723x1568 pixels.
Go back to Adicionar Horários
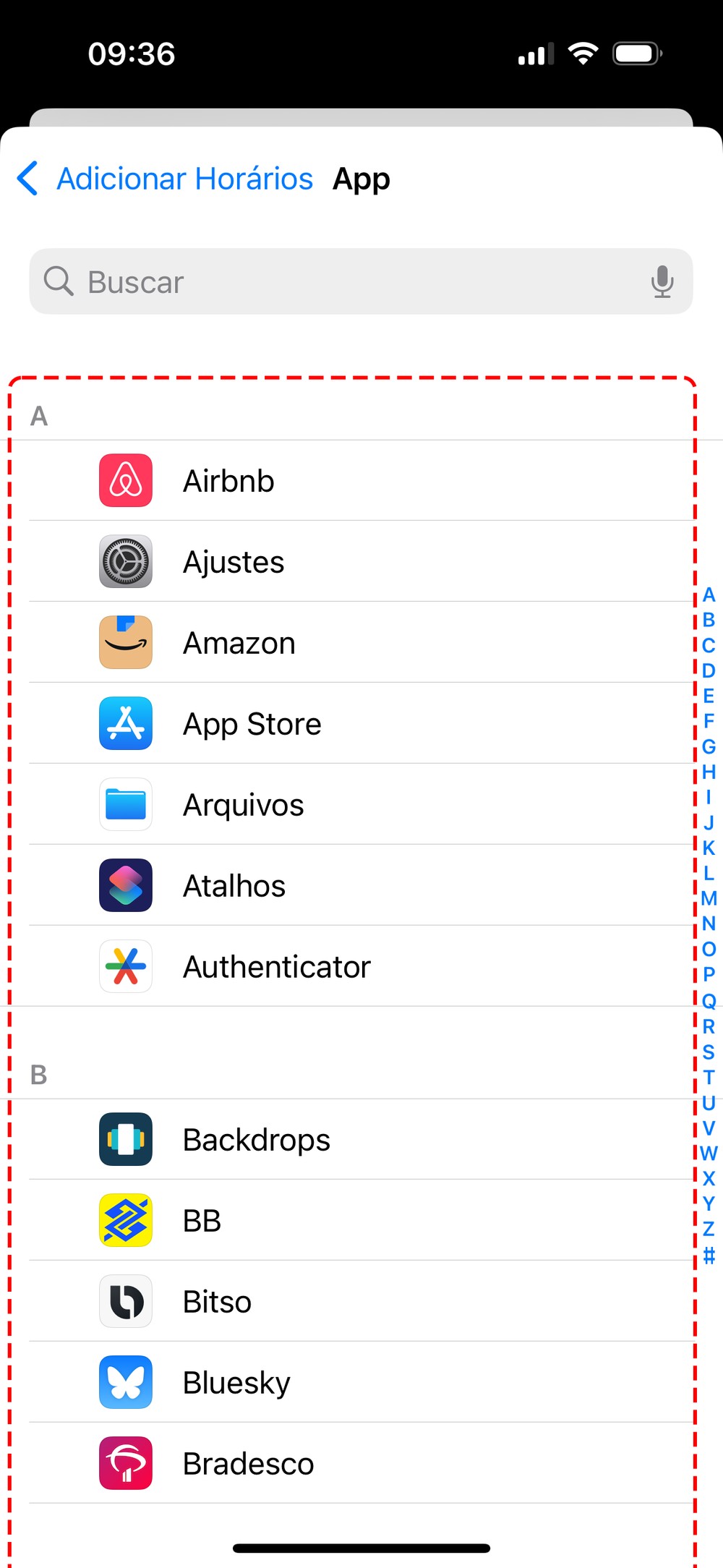166,179
